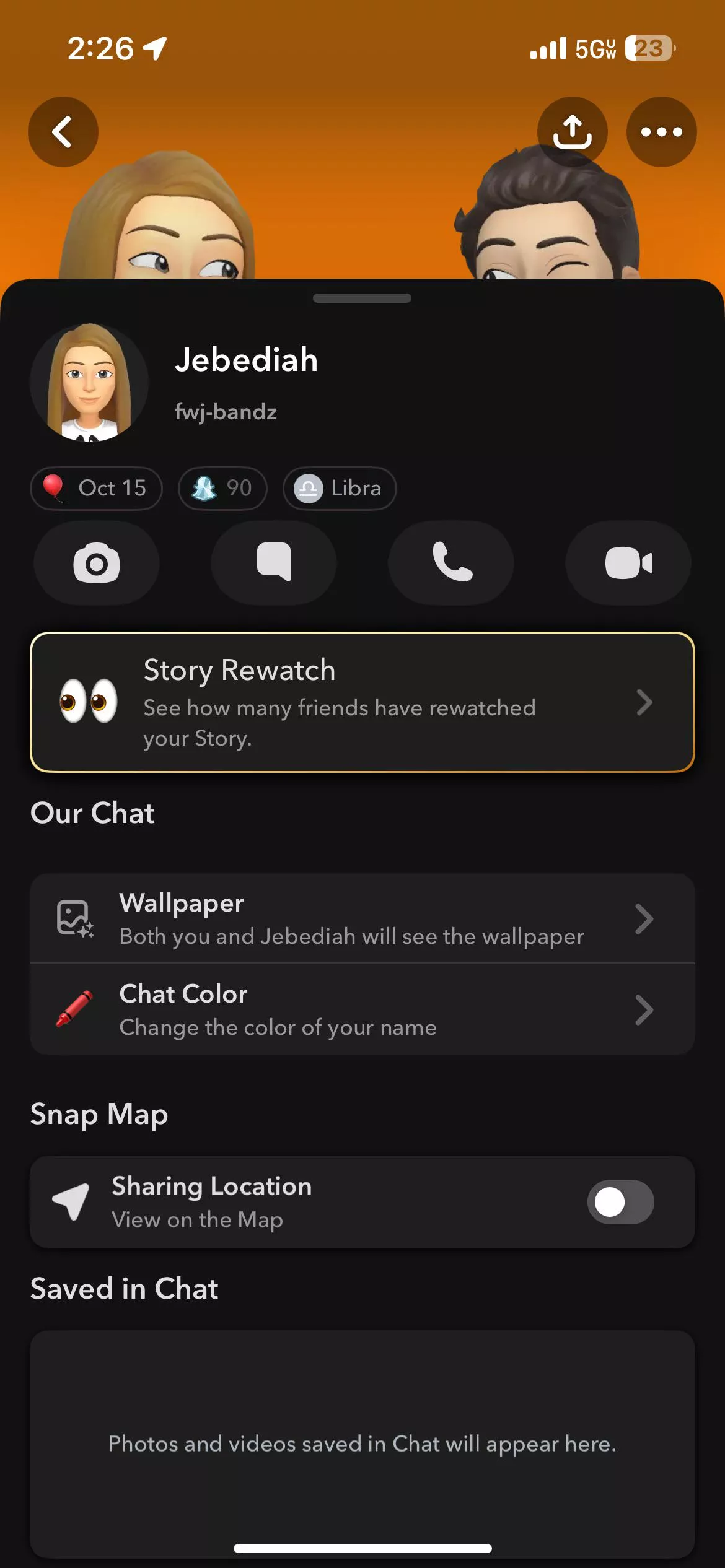Toggle the Sharing Location switch

[620, 1202]
